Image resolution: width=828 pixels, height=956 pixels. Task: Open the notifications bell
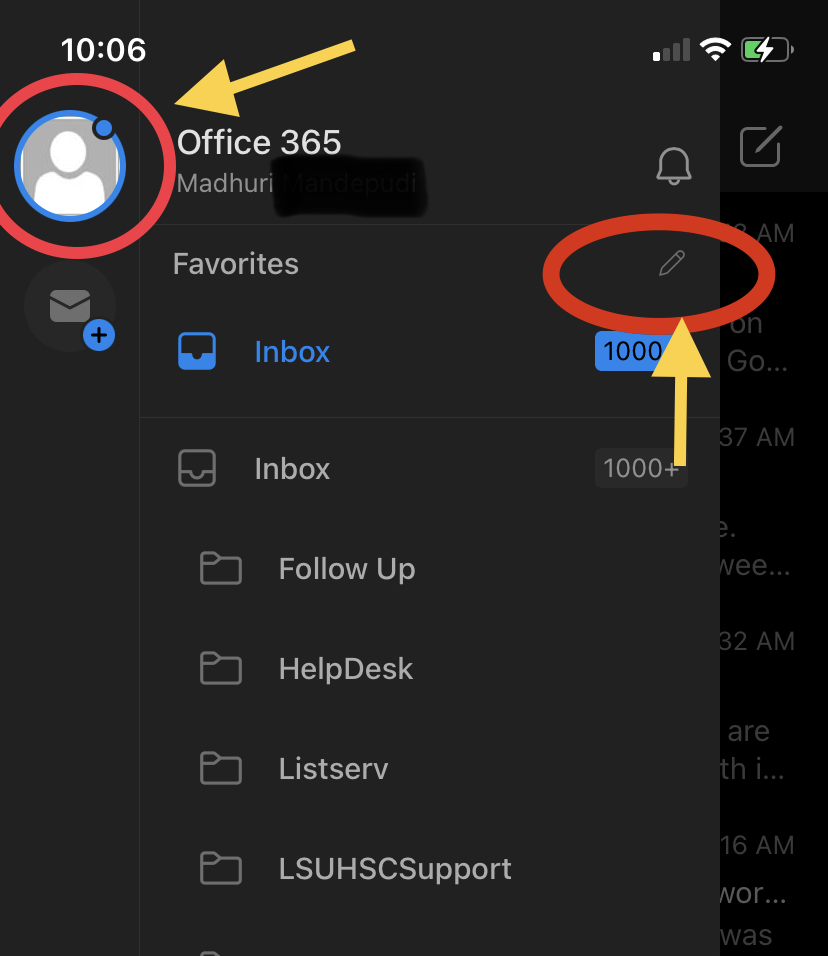tap(674, 165)
